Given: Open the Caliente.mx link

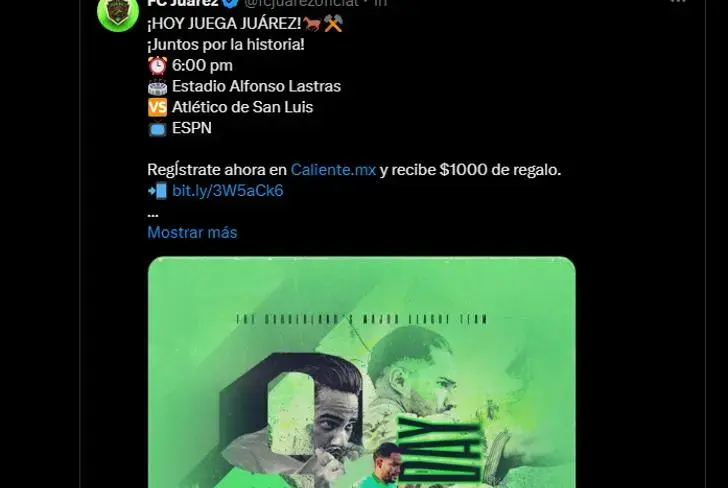Looking at the screenshot, I should pos(333,170).
